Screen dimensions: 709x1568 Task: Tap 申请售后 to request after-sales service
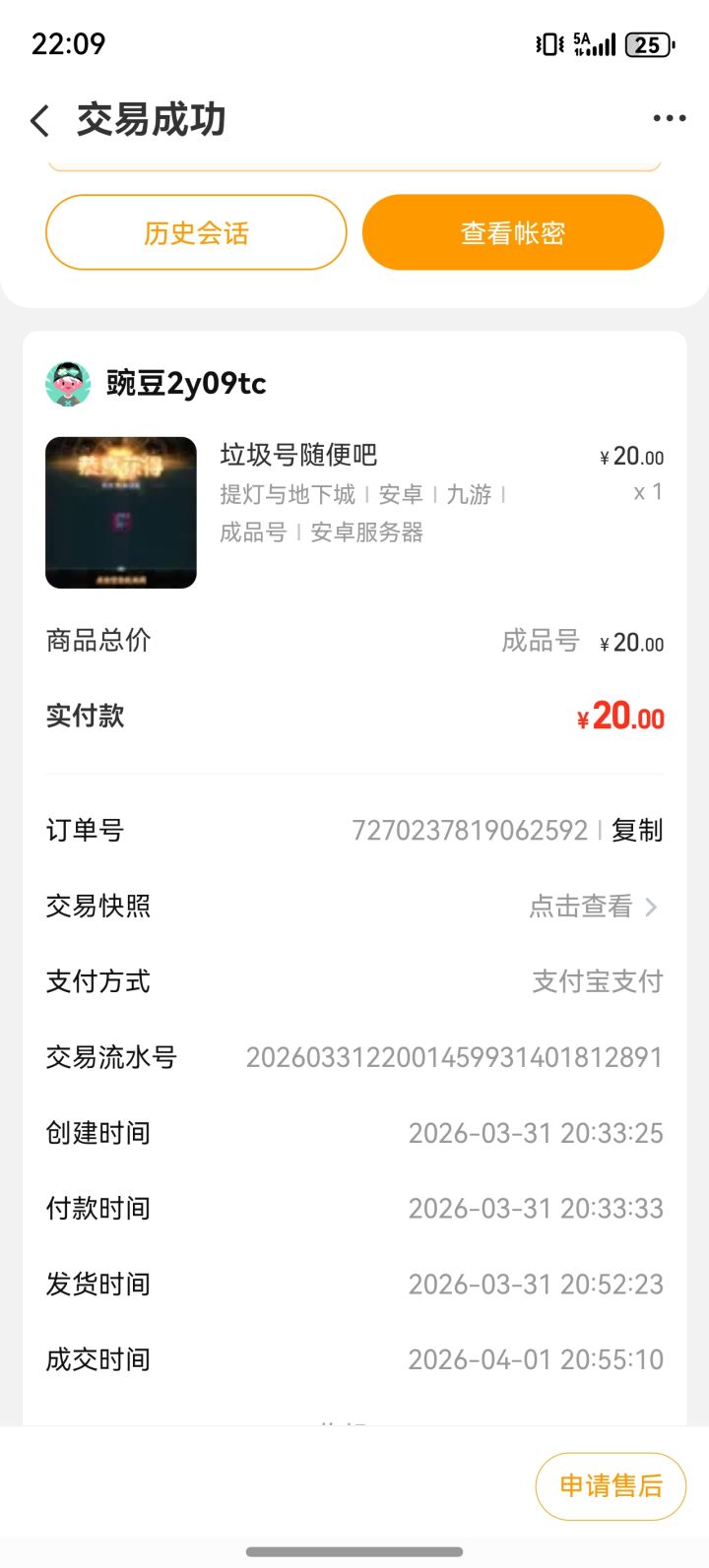pos(610,1486)
